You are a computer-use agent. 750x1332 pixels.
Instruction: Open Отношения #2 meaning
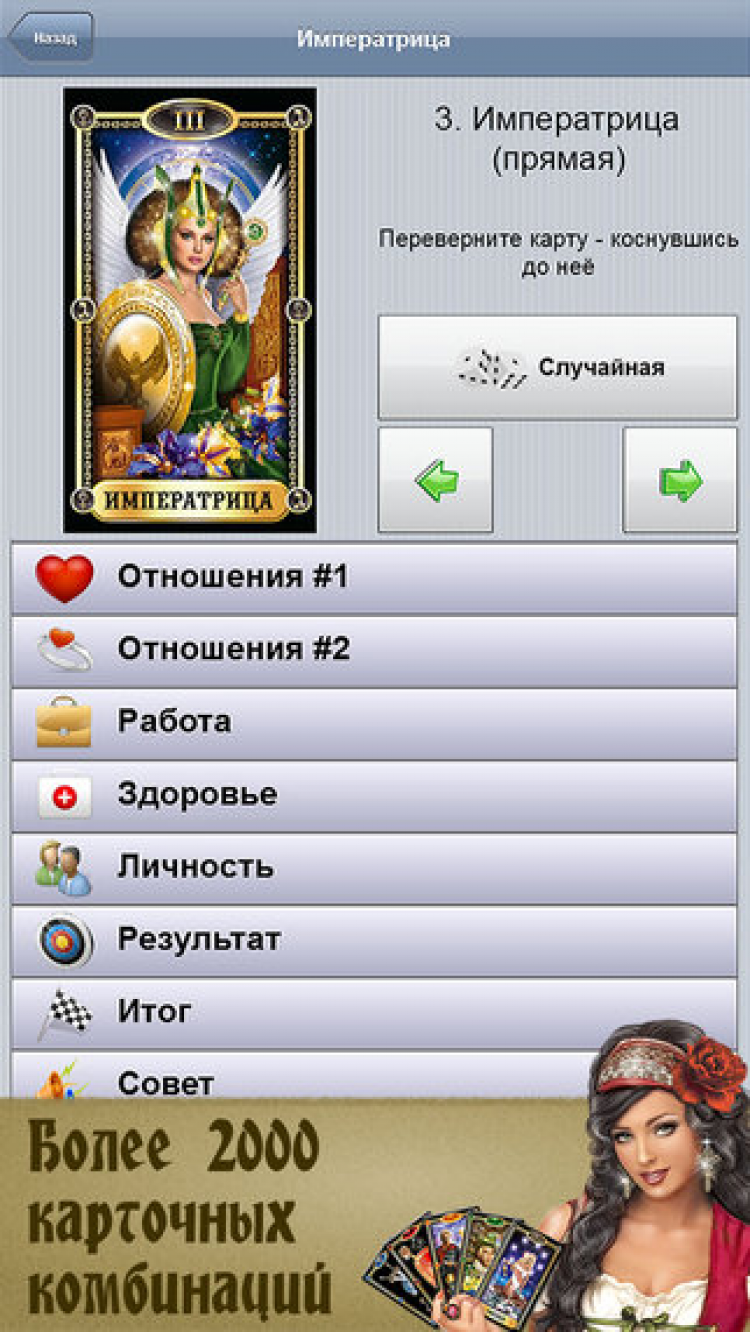coord(374,650)
